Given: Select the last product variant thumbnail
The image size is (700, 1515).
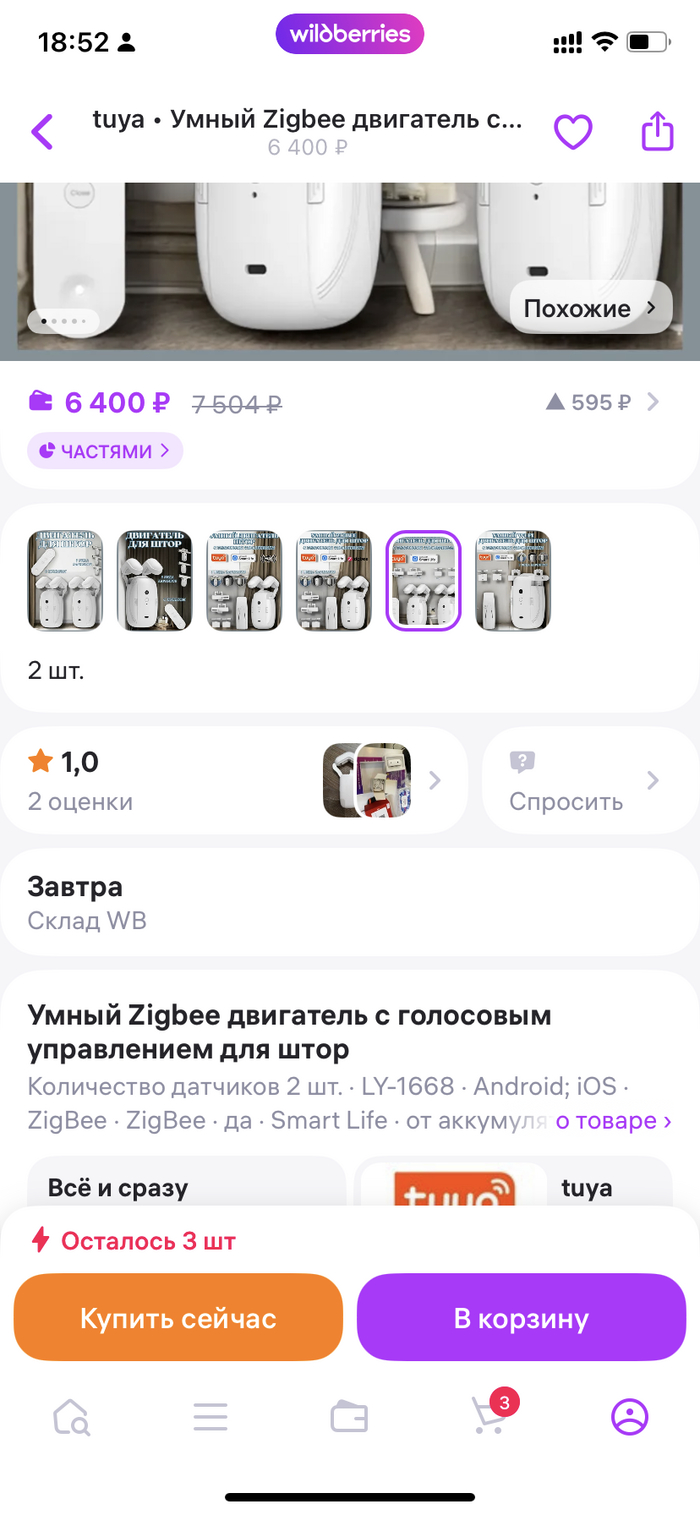Looking at the screenshot, I should (513, 581).
